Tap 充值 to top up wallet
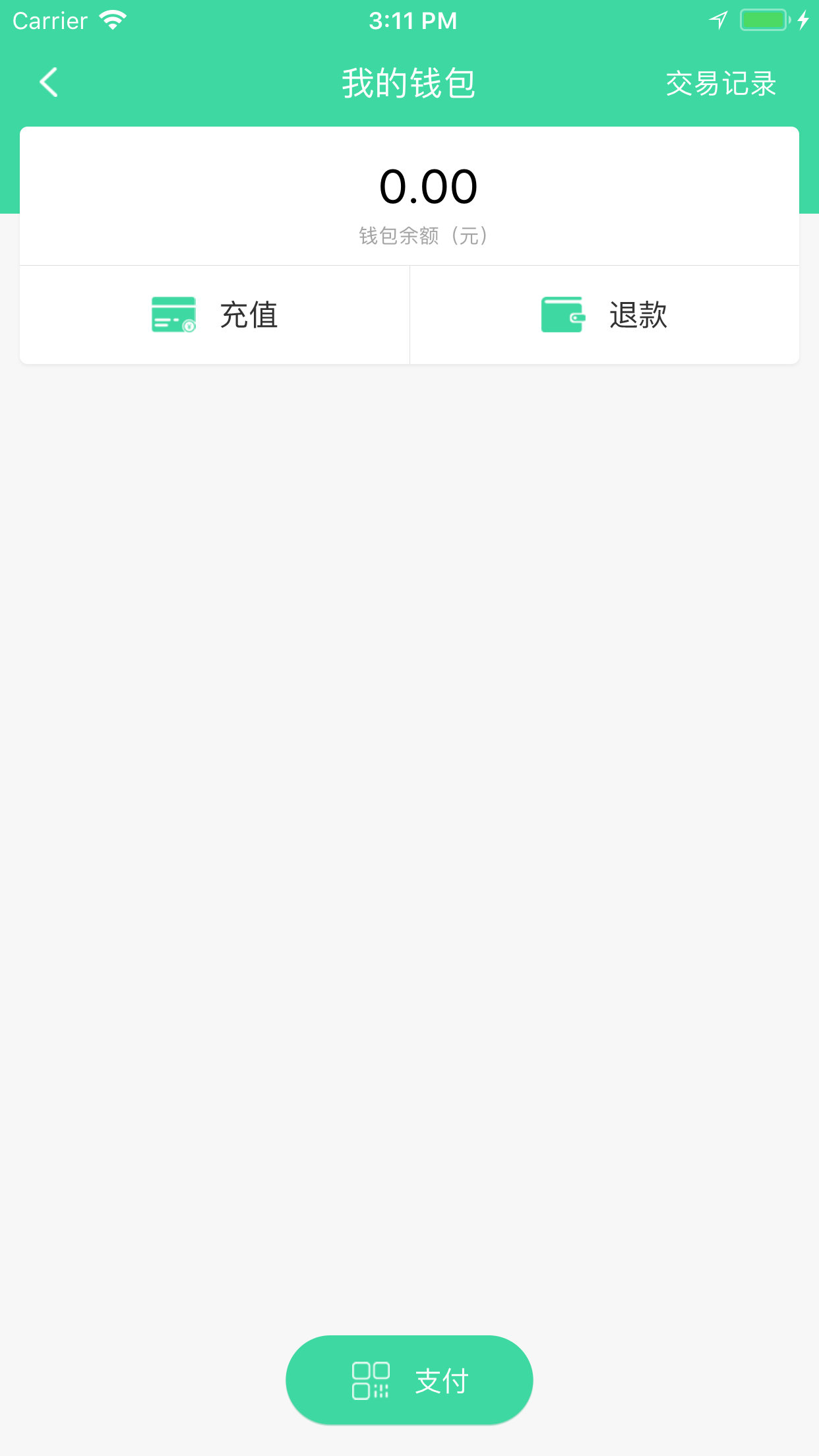 click(215, 315)
